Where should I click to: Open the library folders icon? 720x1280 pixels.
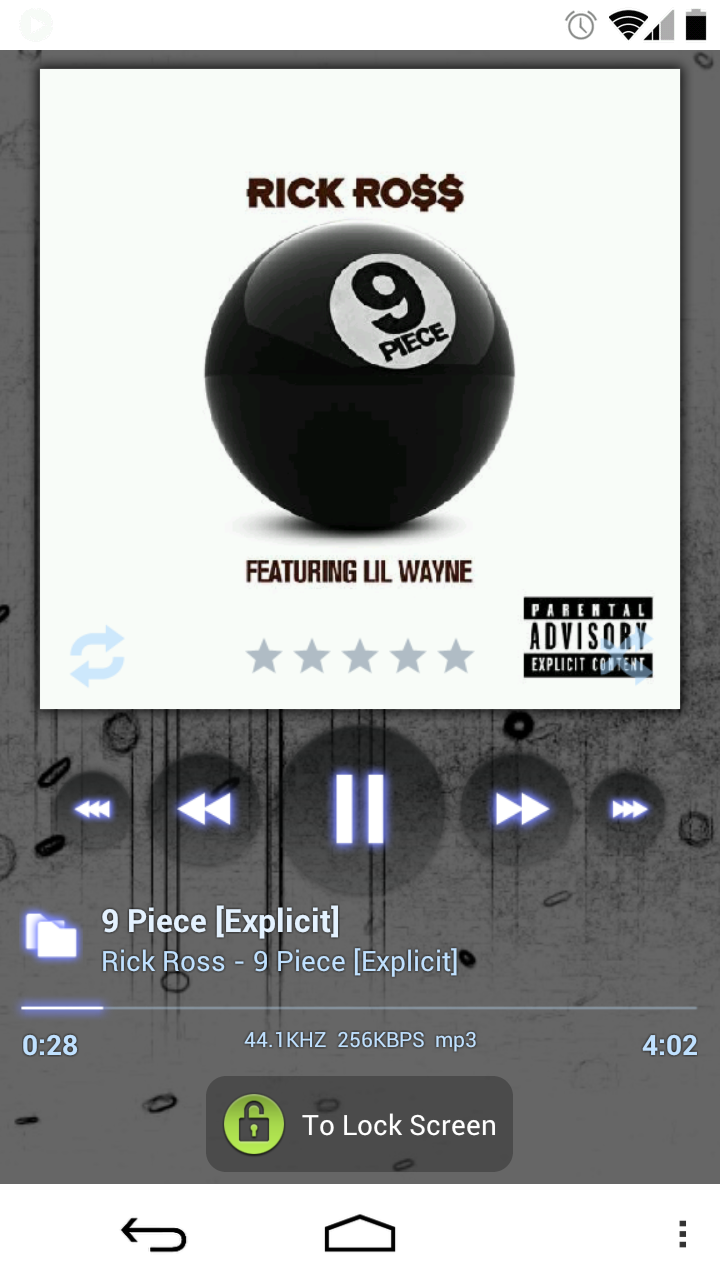click(51, 937)
